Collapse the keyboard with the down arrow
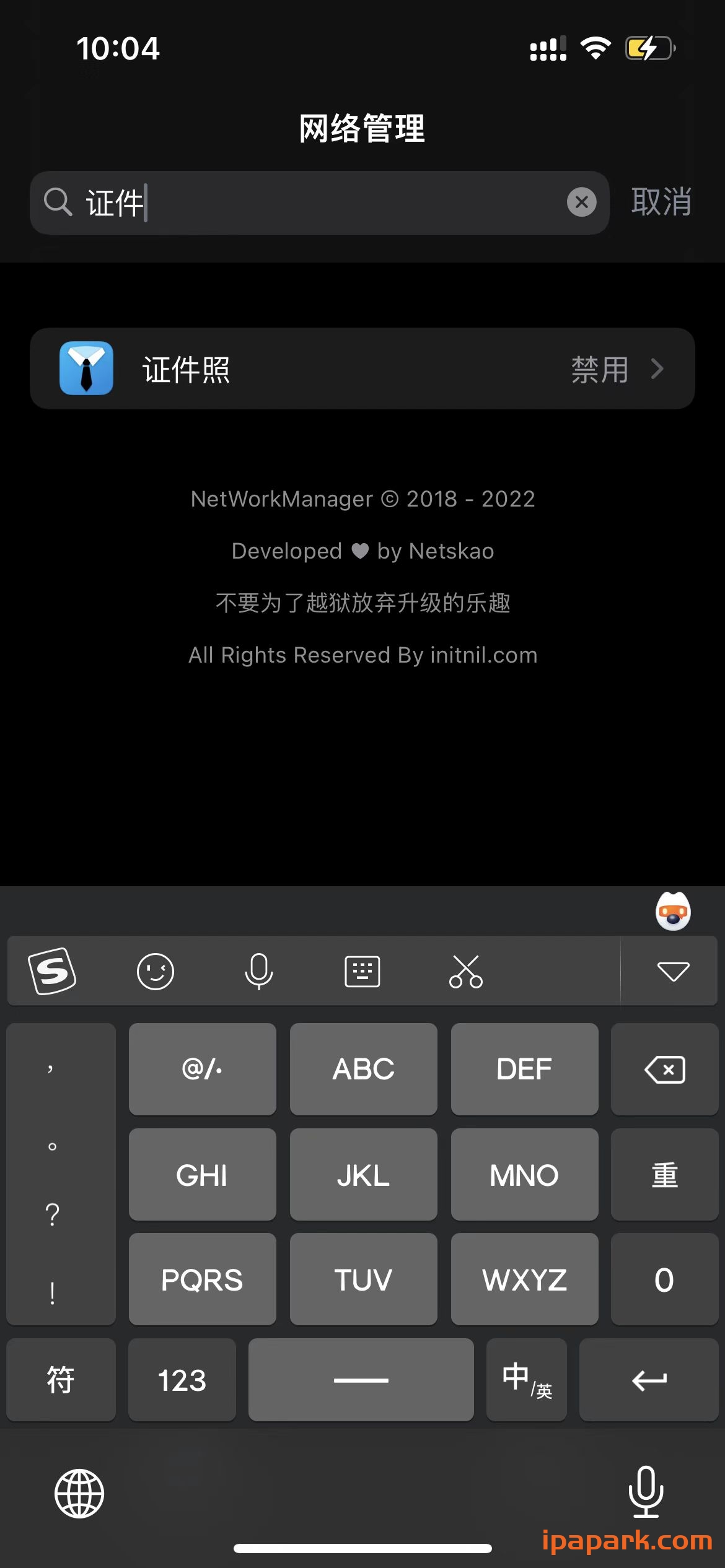 click(673, 971)
